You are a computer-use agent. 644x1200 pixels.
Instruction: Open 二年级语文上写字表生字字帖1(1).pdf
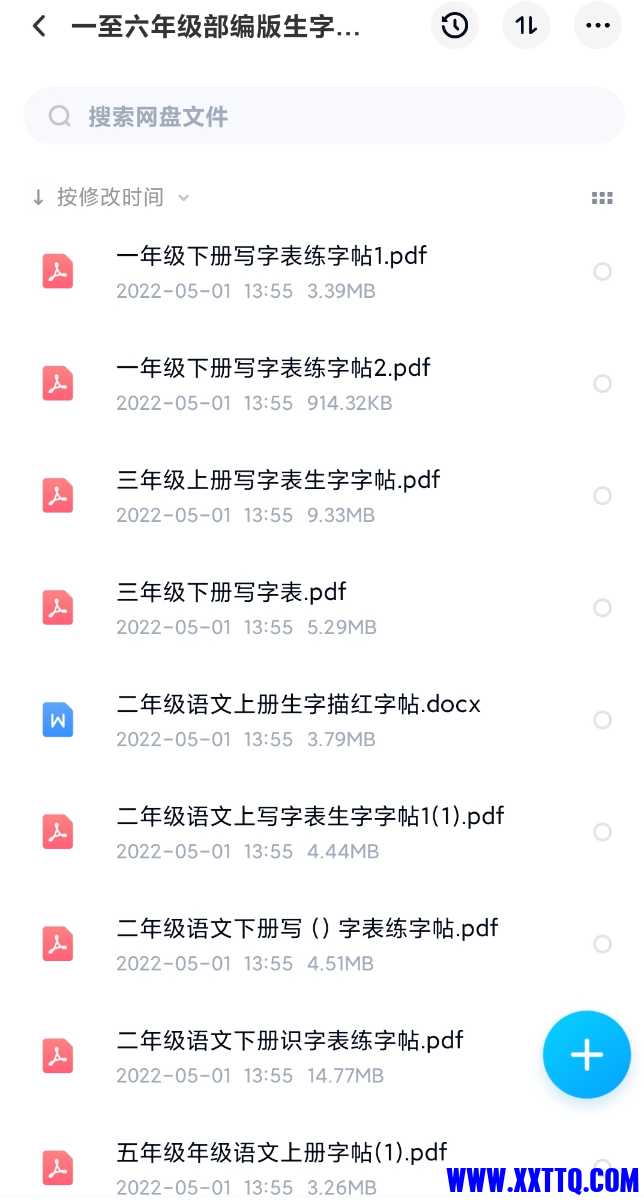[310, 816]
